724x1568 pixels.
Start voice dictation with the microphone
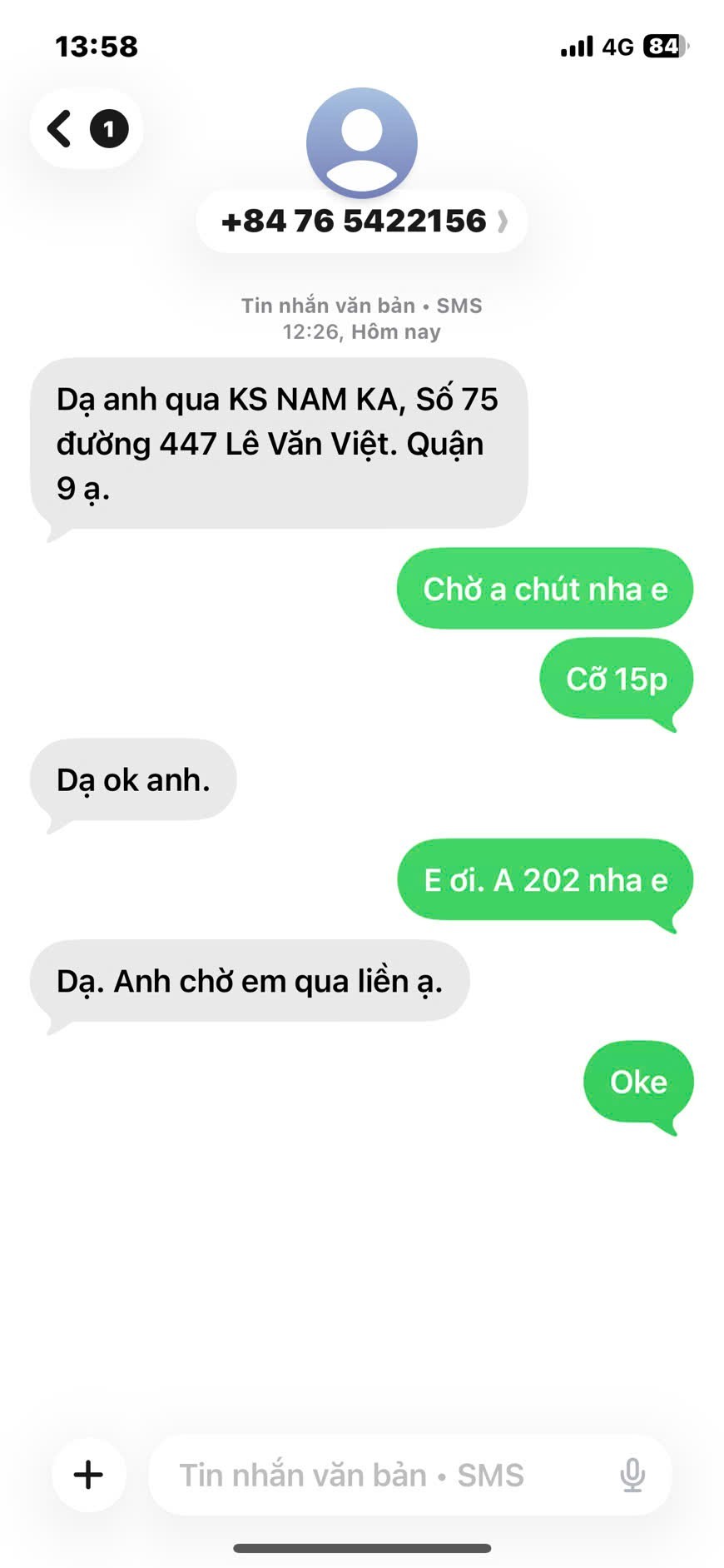point(632,1475)
